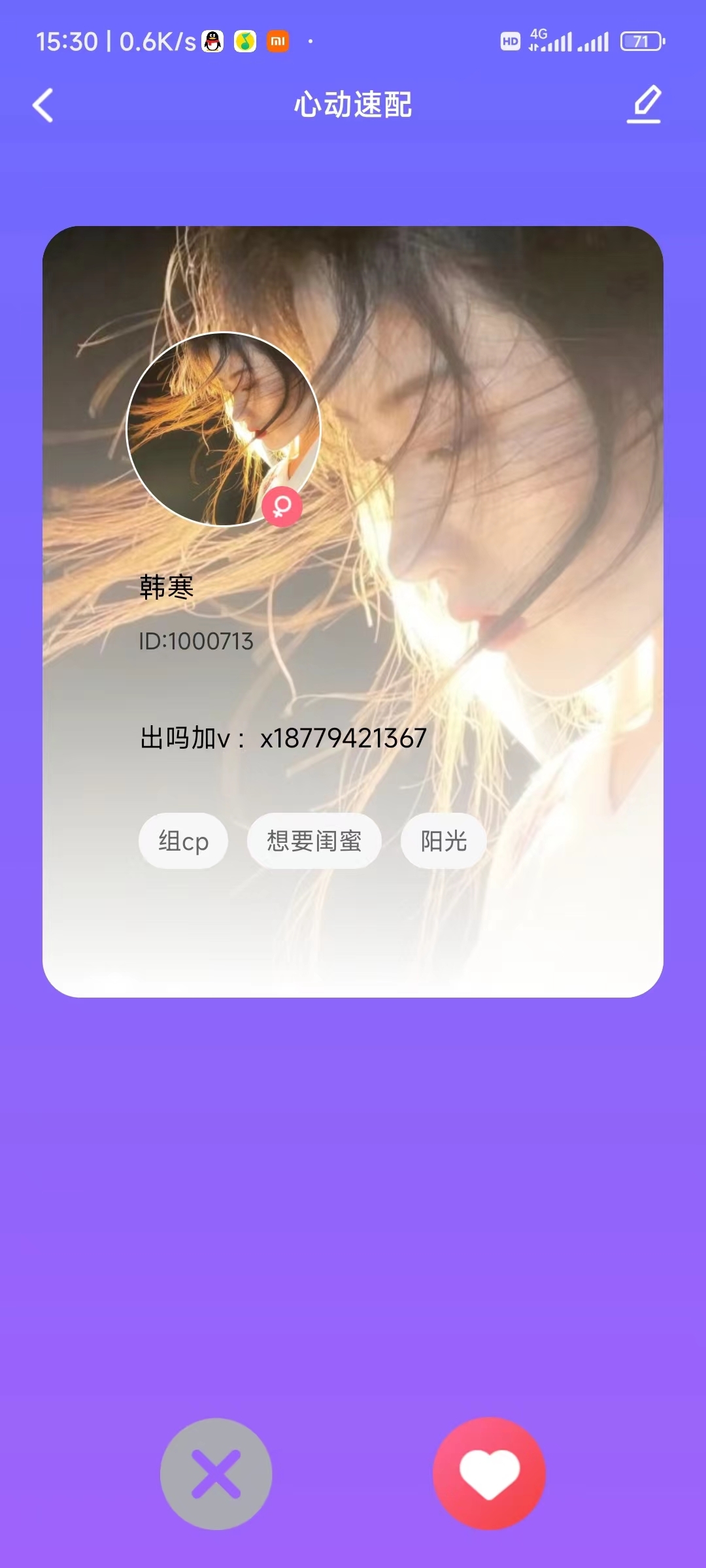Select the 组cp tag
The image size is (706, 1568).
(x=183, y=842)
